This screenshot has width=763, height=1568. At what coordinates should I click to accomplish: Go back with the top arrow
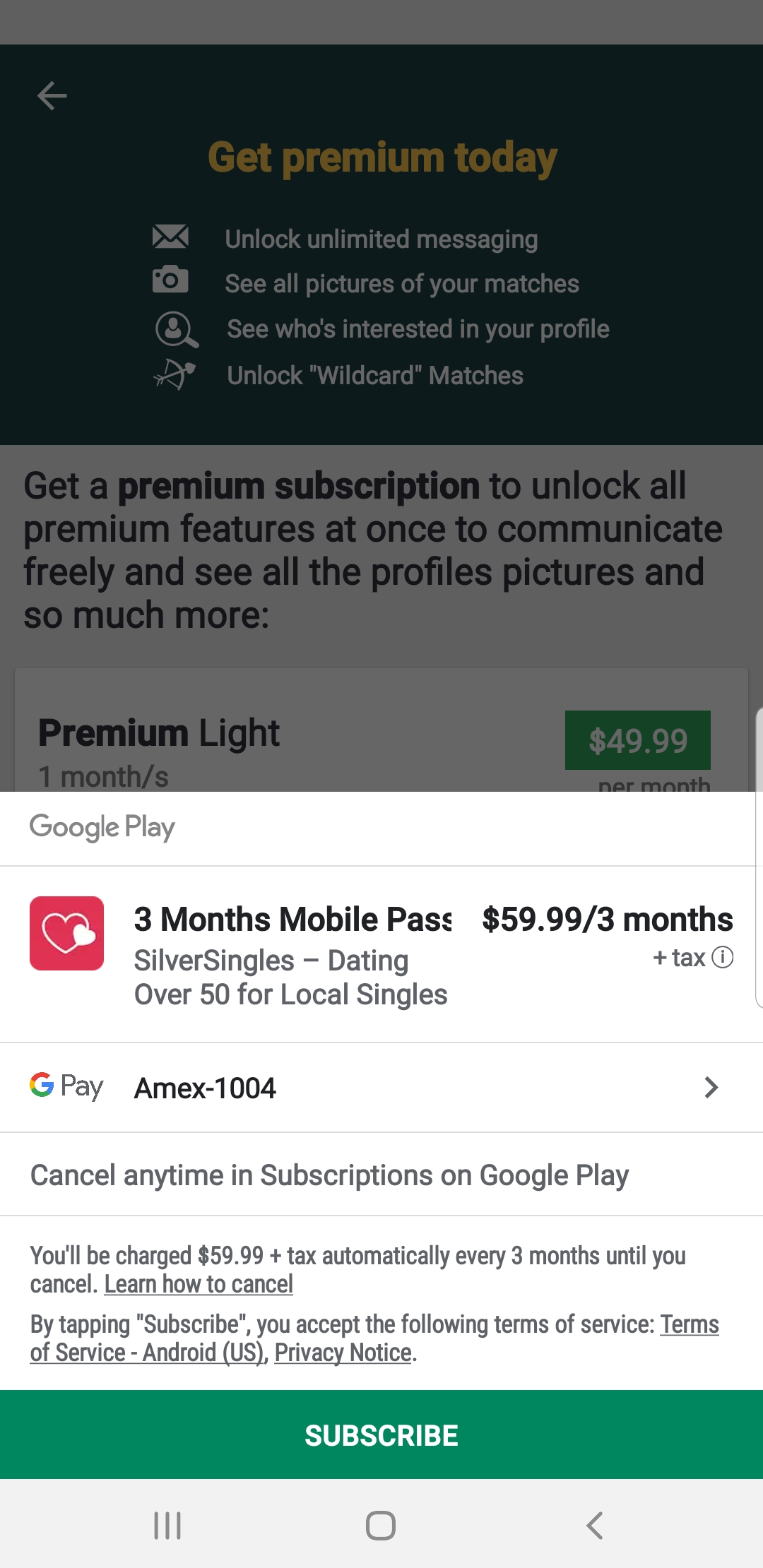click(x=52, y=95)
